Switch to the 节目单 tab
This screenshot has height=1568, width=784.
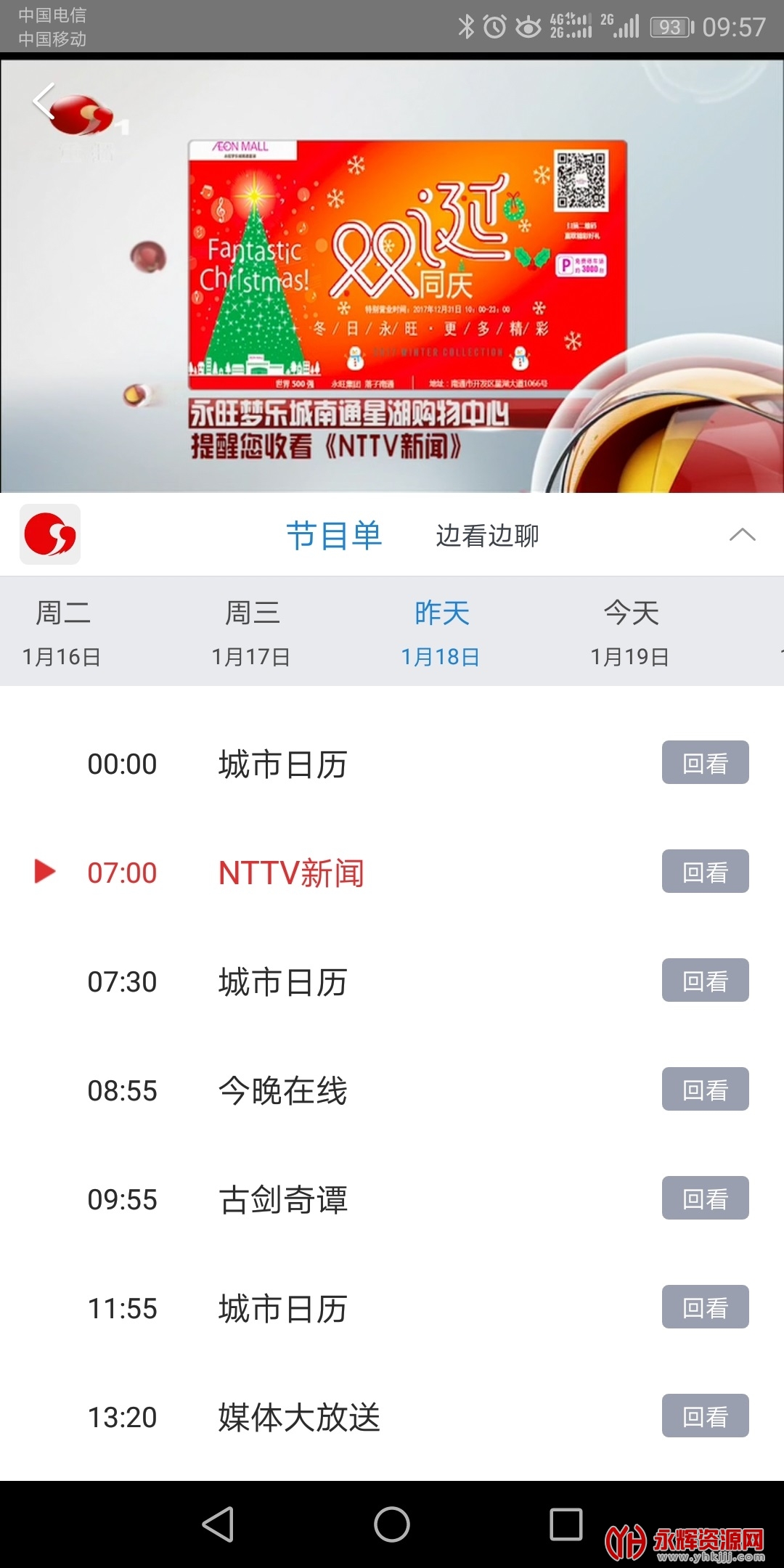point(334,536)
